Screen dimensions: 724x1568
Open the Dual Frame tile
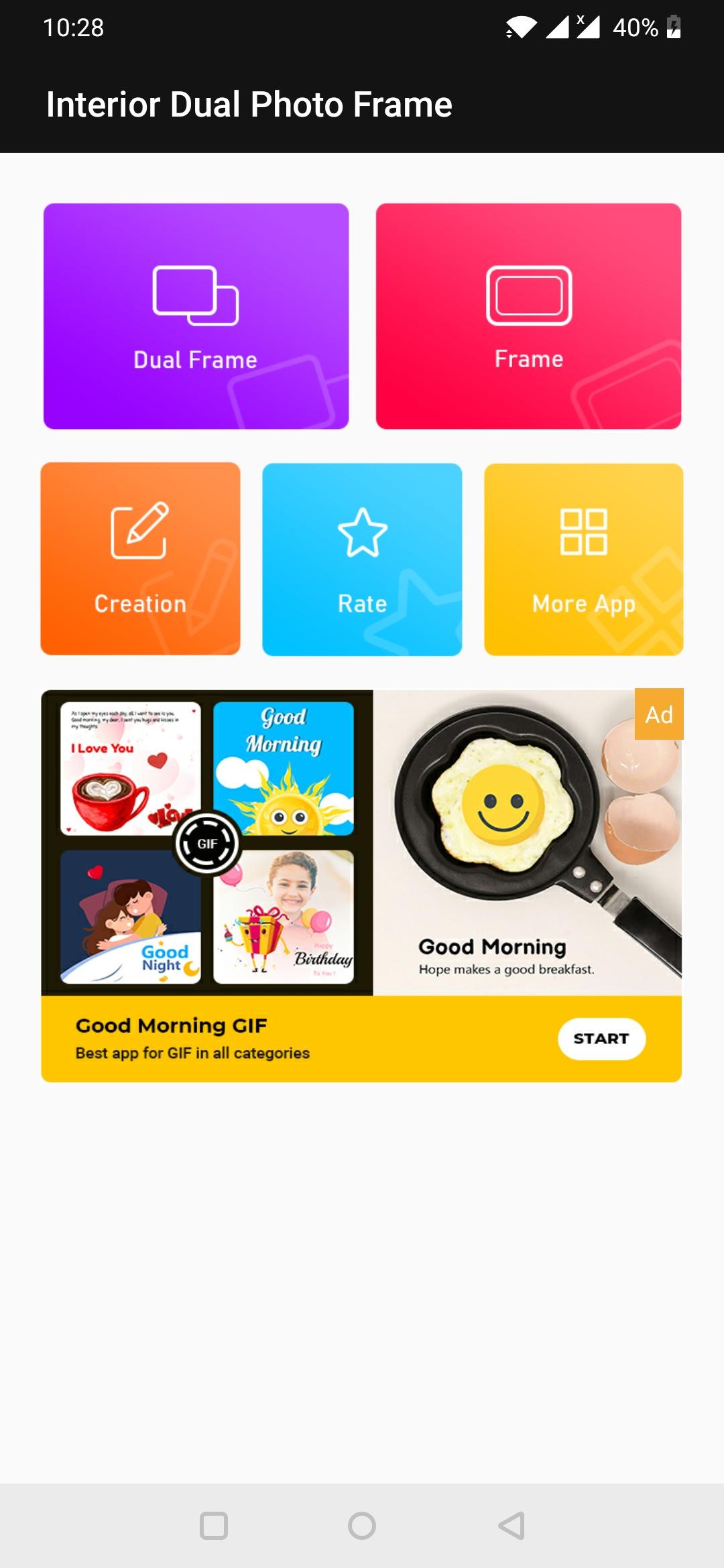(196, 316)
